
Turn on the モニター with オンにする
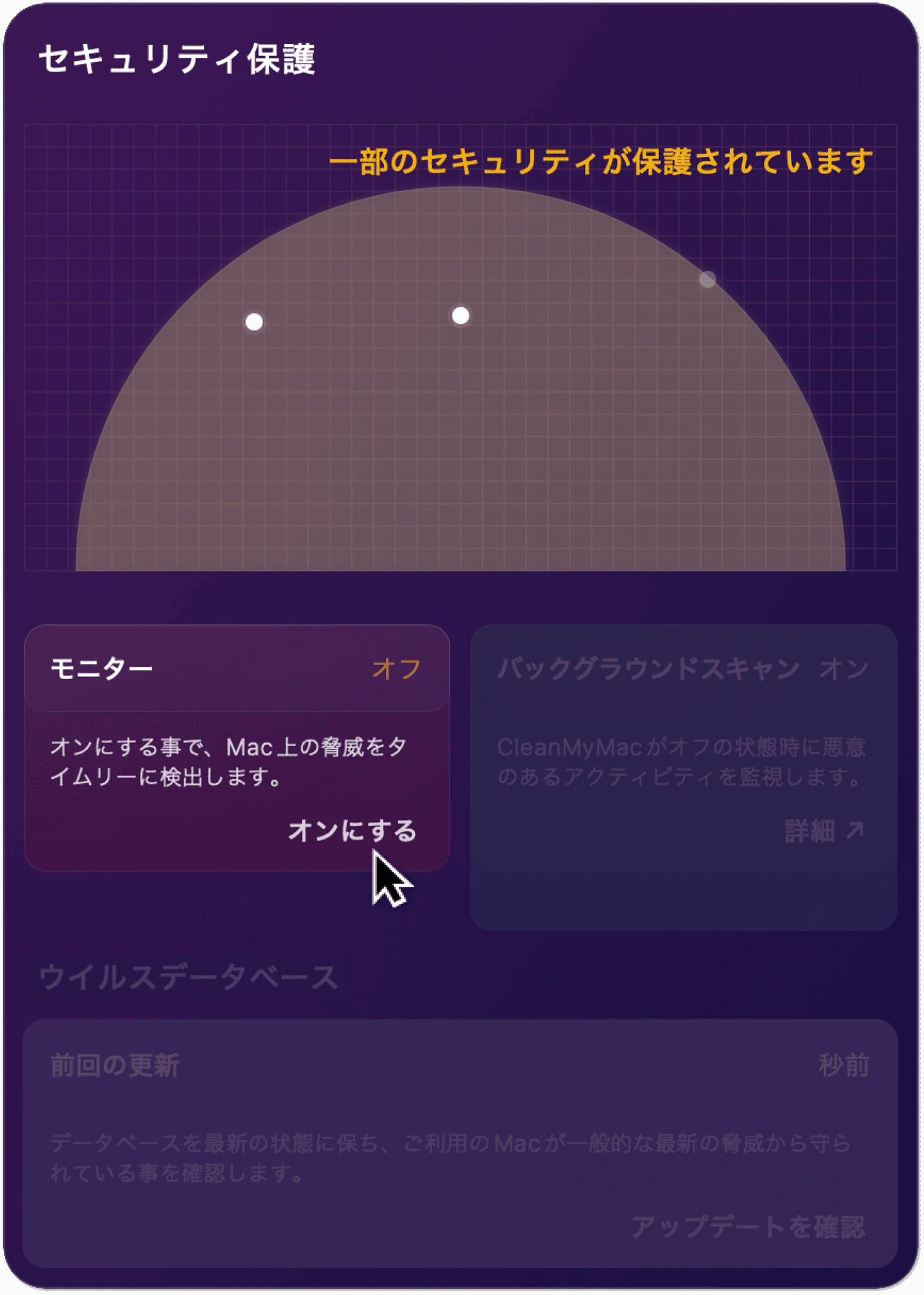pyautogui.click(x=352, y=831)
